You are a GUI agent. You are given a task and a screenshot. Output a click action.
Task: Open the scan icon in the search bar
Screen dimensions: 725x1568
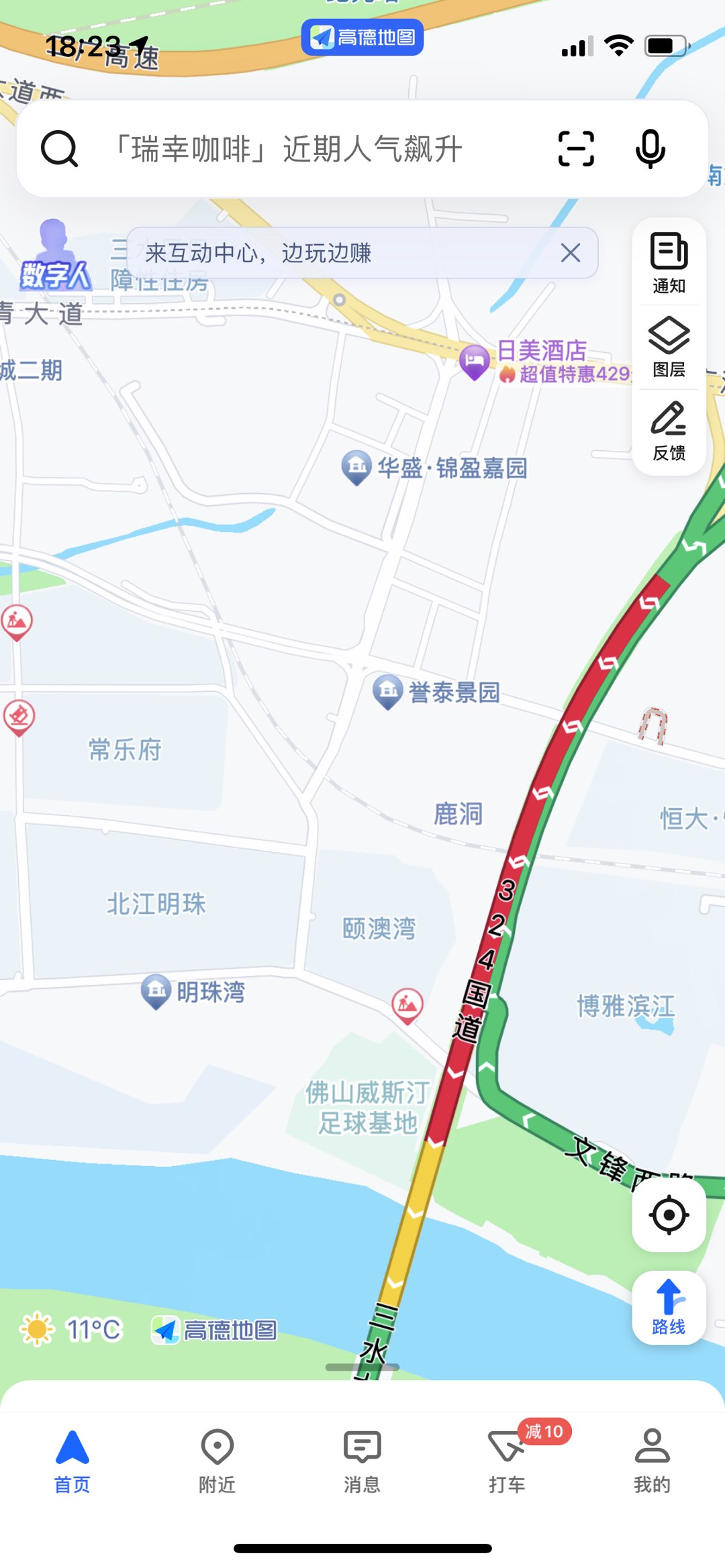pos(576,148)
